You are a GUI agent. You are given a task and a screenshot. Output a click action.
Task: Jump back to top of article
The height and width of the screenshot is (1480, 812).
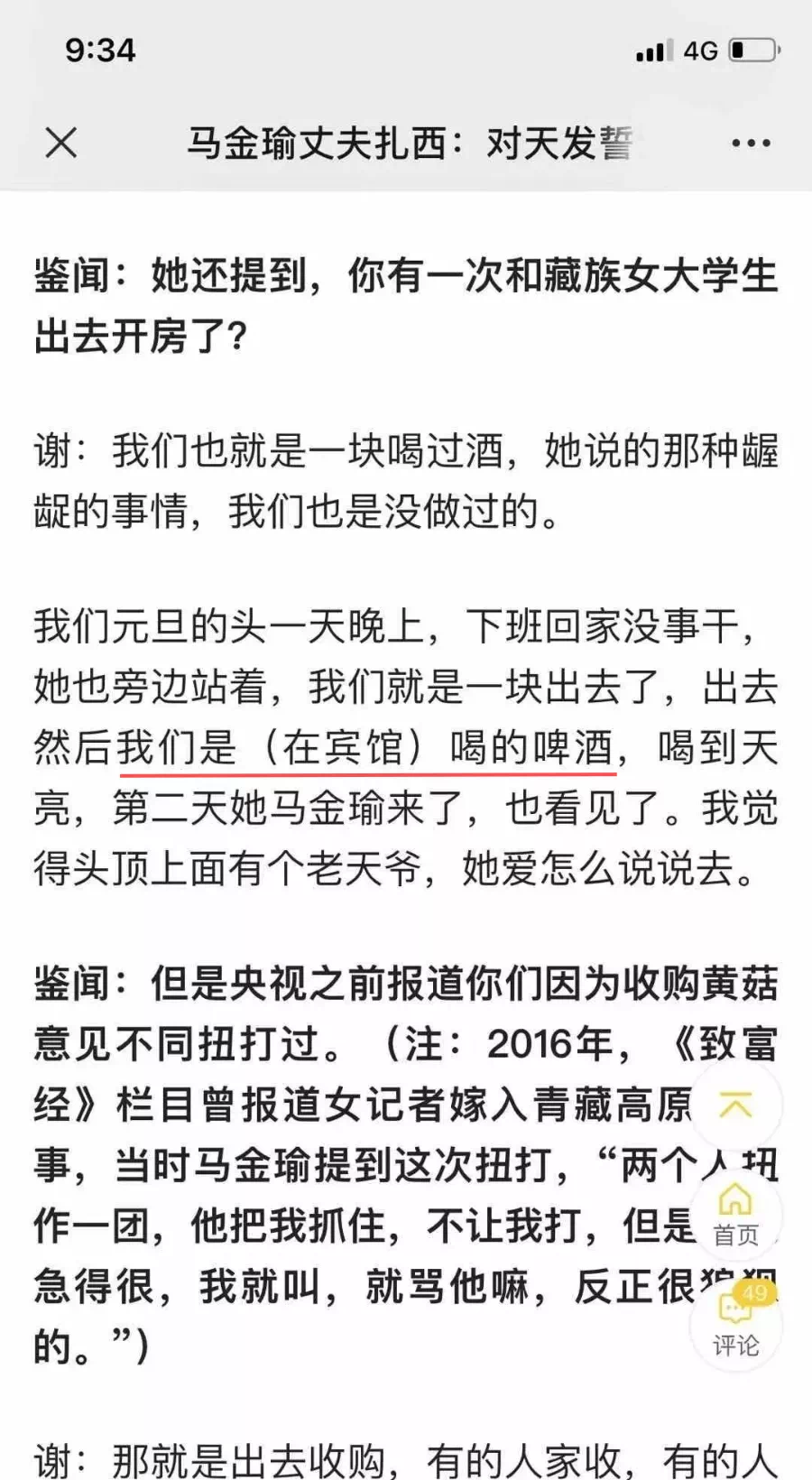pos(735,1105)
